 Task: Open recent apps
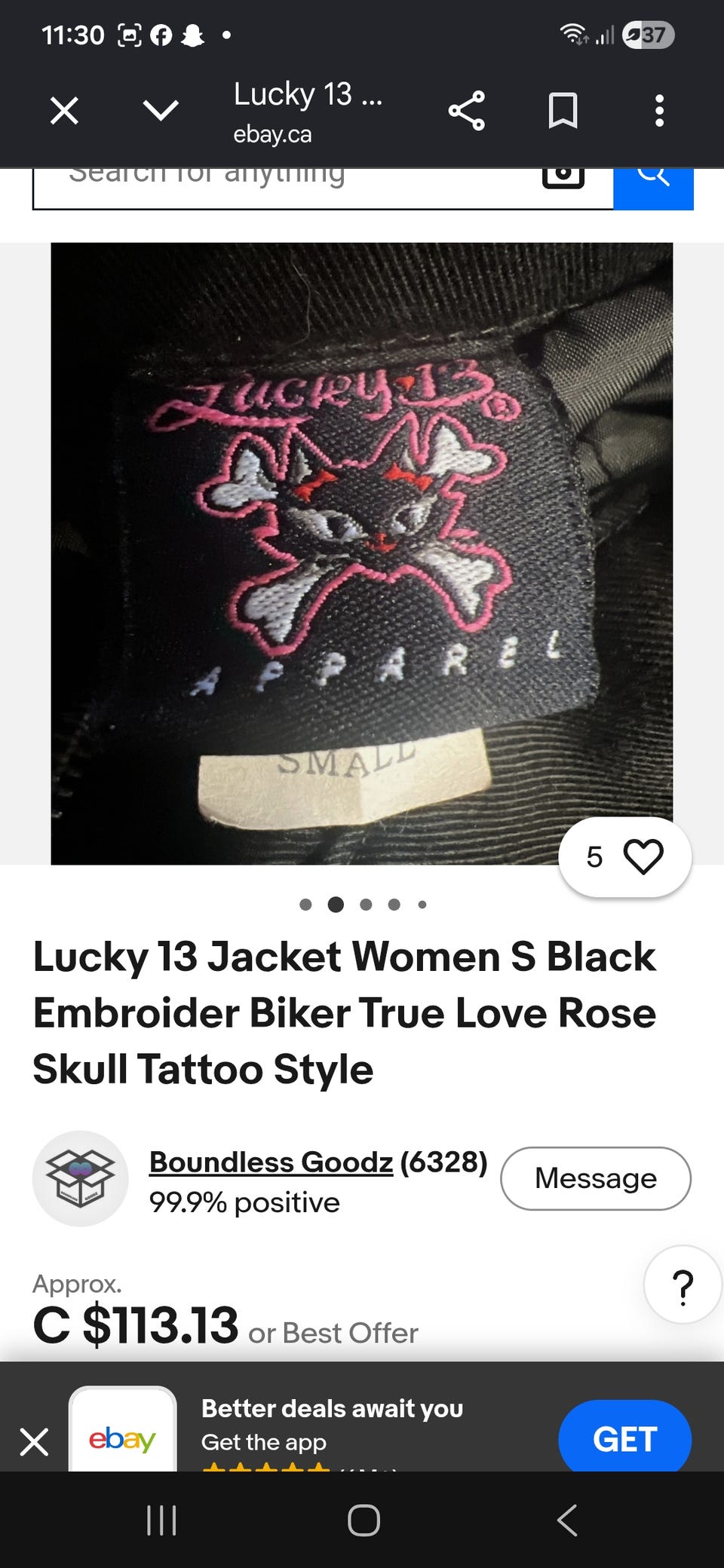161,1520
